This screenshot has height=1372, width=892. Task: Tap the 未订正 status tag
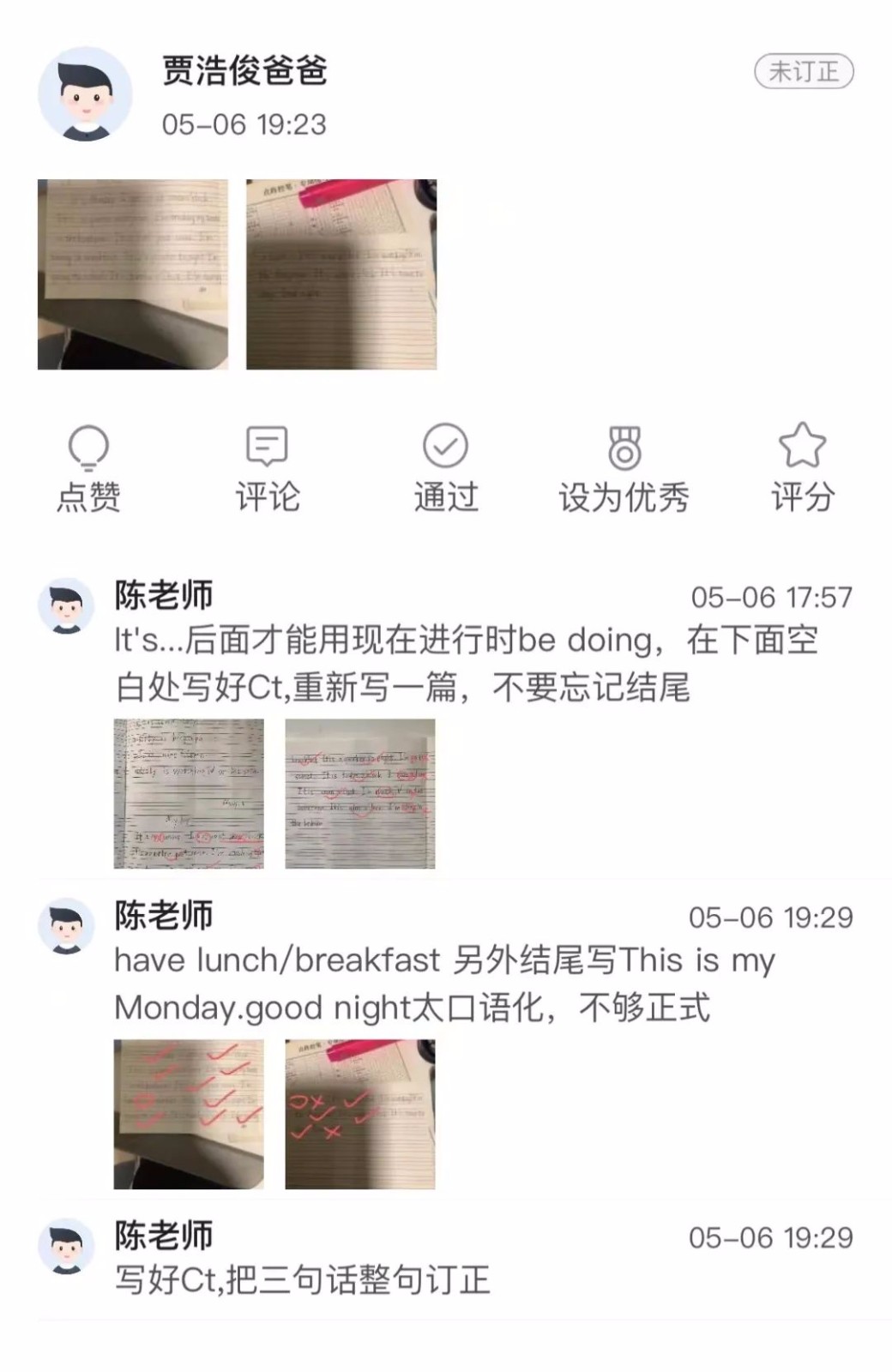(x=803, y=71)
